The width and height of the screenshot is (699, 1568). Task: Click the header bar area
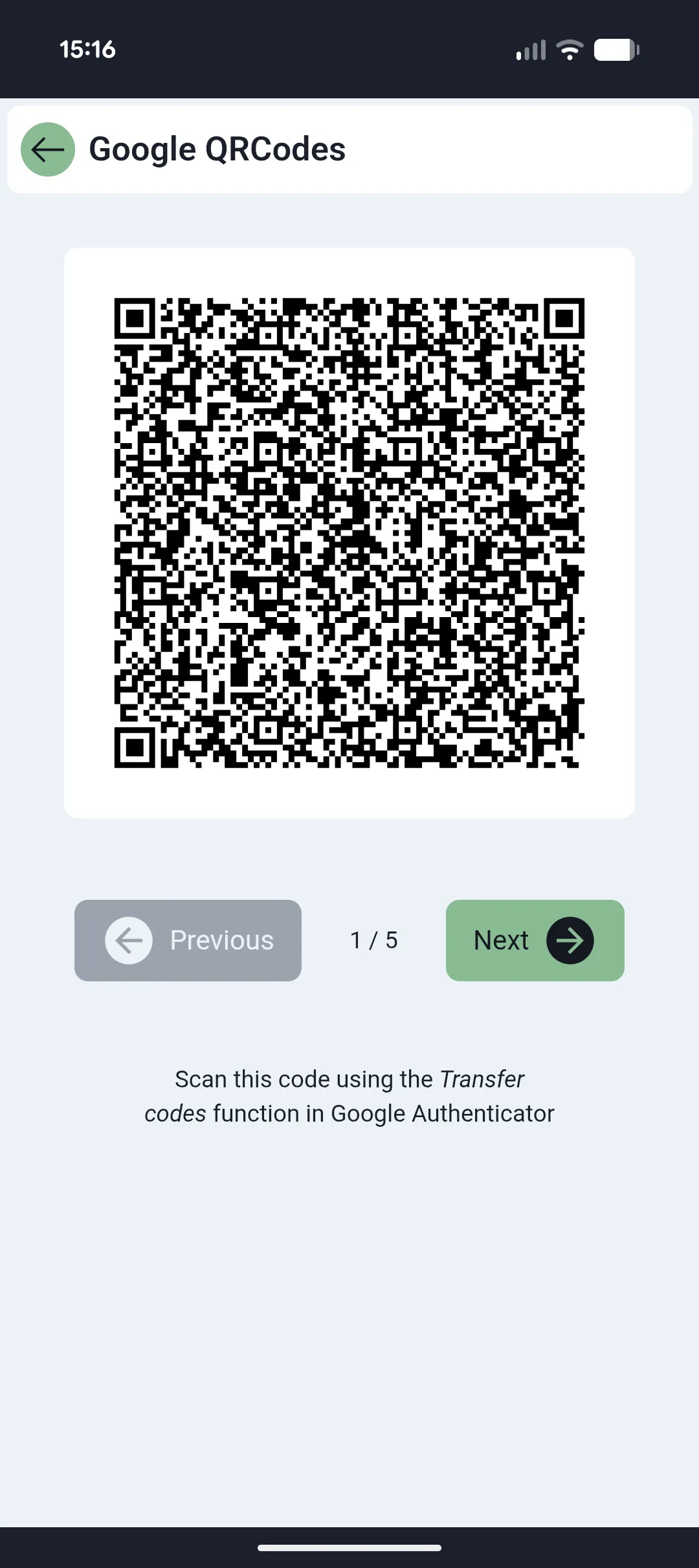pos(453,149)
